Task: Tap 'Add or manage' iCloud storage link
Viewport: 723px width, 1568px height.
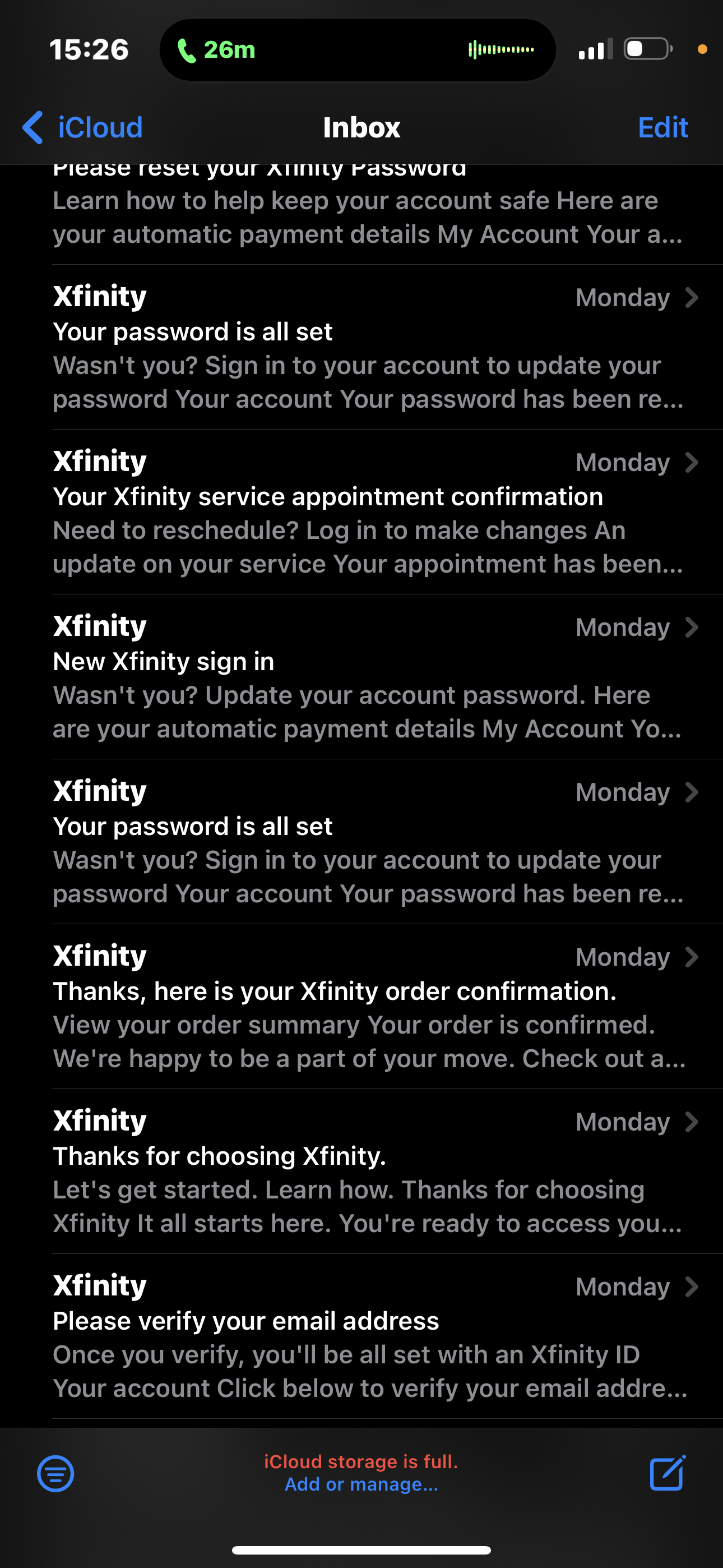Action: coord(361,1484)
